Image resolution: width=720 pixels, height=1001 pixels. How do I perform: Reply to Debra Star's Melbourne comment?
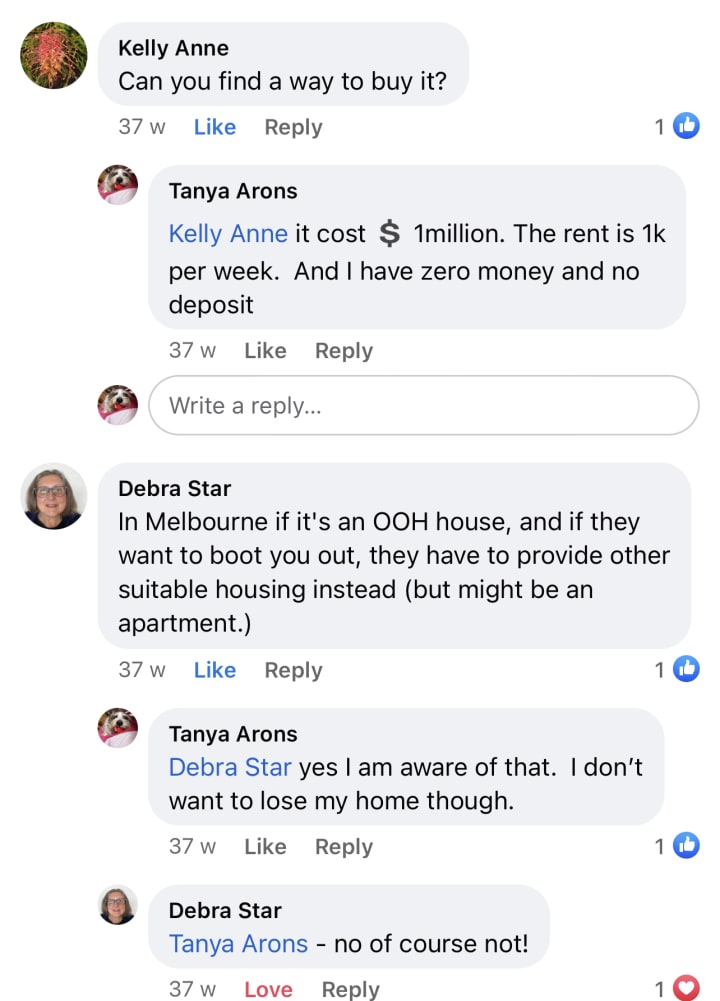point(293,670)
